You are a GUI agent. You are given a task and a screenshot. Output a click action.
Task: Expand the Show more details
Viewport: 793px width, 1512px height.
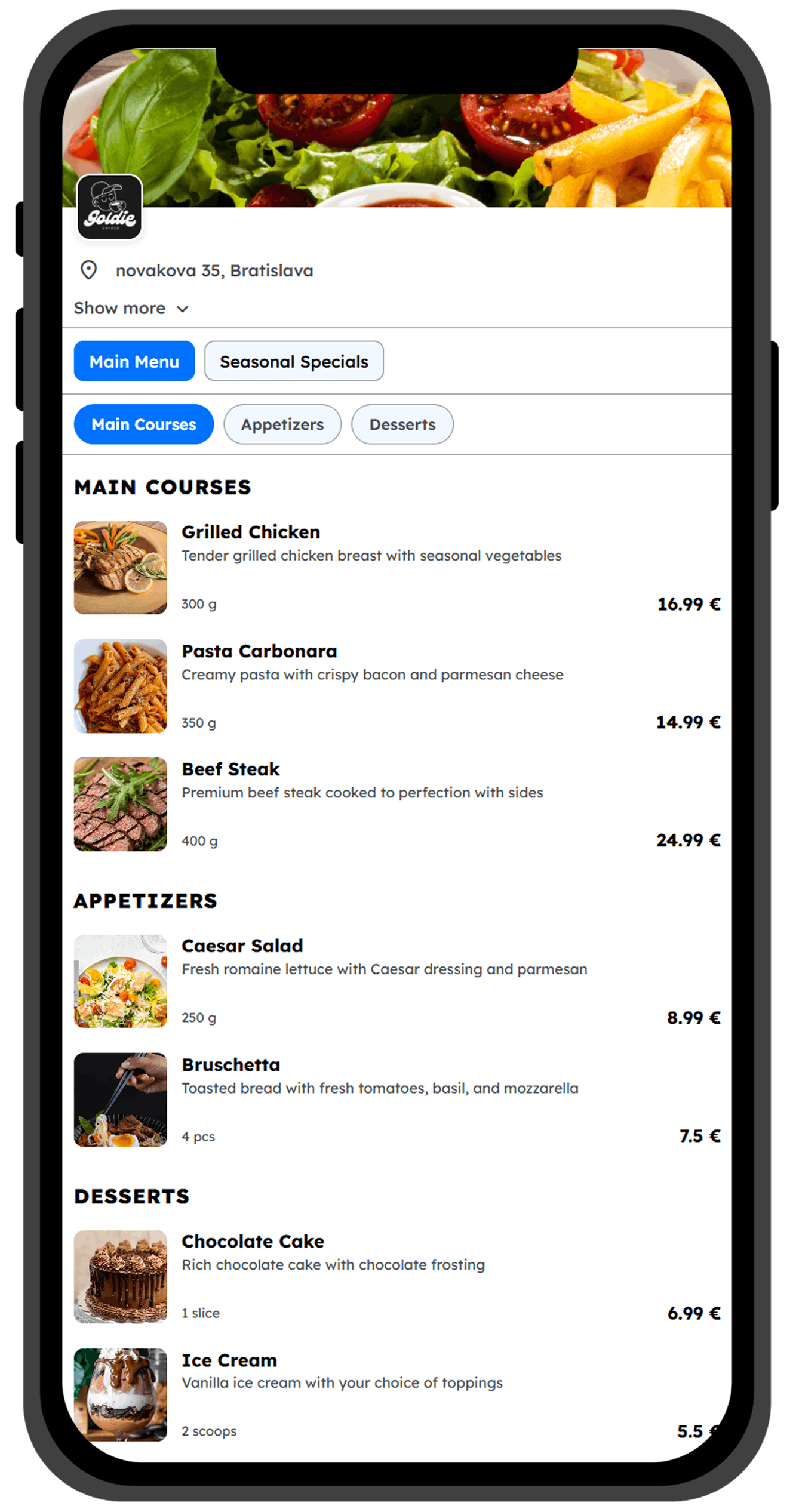tap(131, 308)
